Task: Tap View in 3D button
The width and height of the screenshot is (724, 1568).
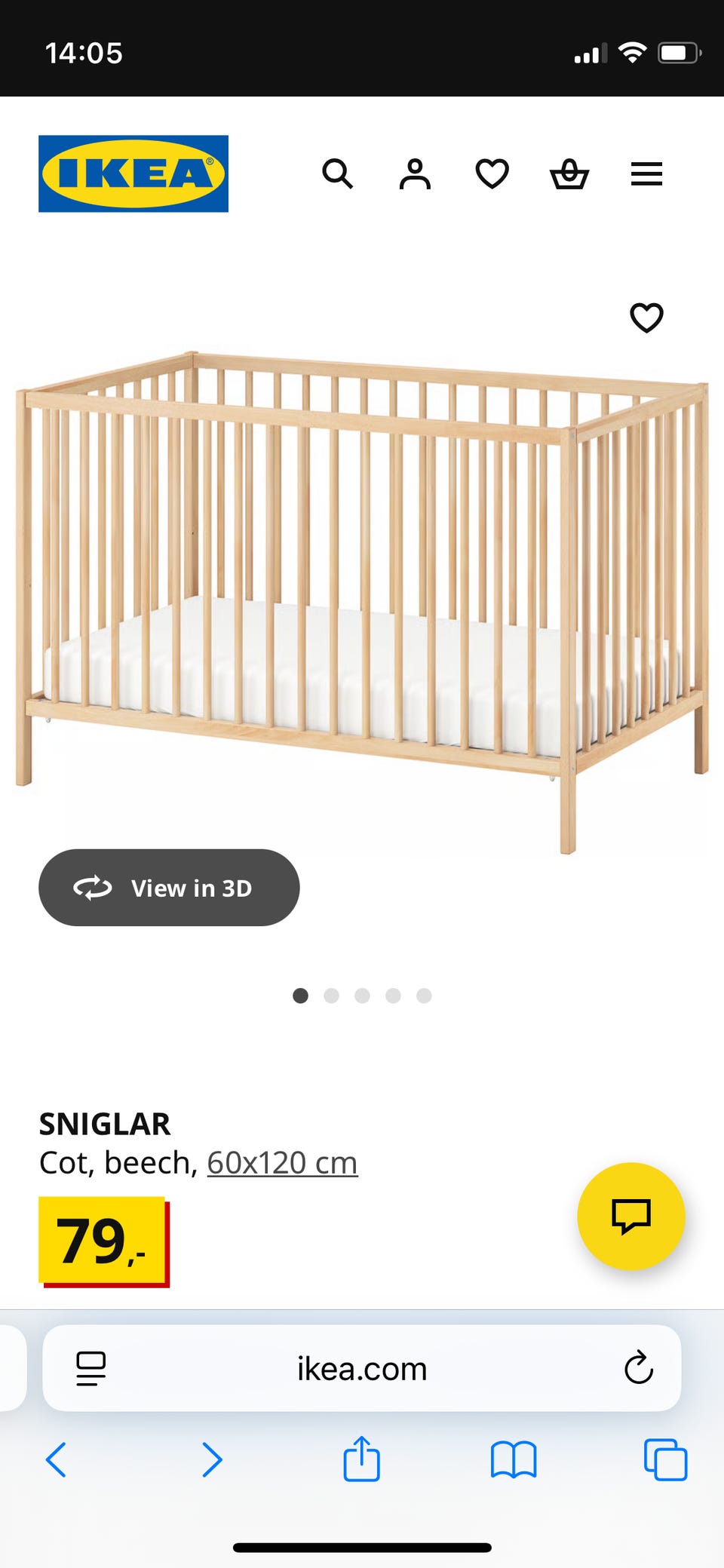Action: click(169, 888)
